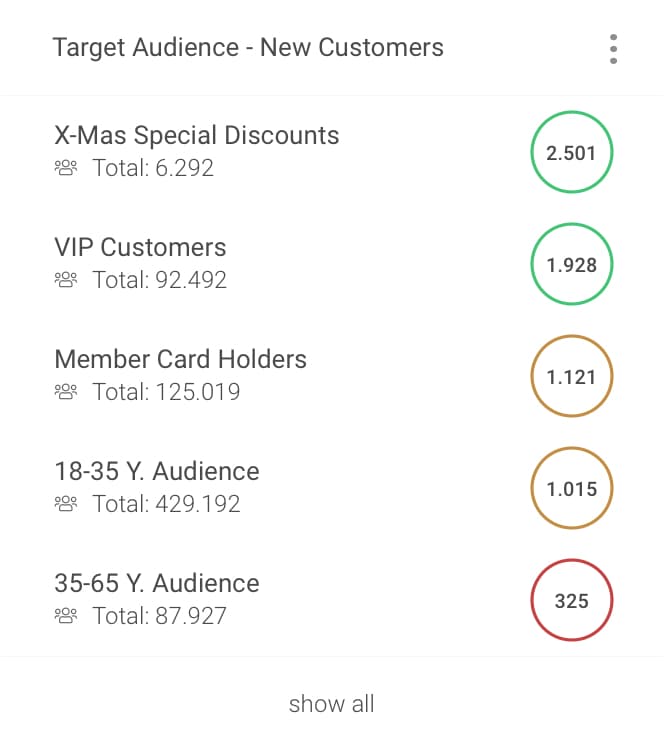This screenshot has height=752, width=664.
Task: View Member Card Holders details
Action: 181,360
